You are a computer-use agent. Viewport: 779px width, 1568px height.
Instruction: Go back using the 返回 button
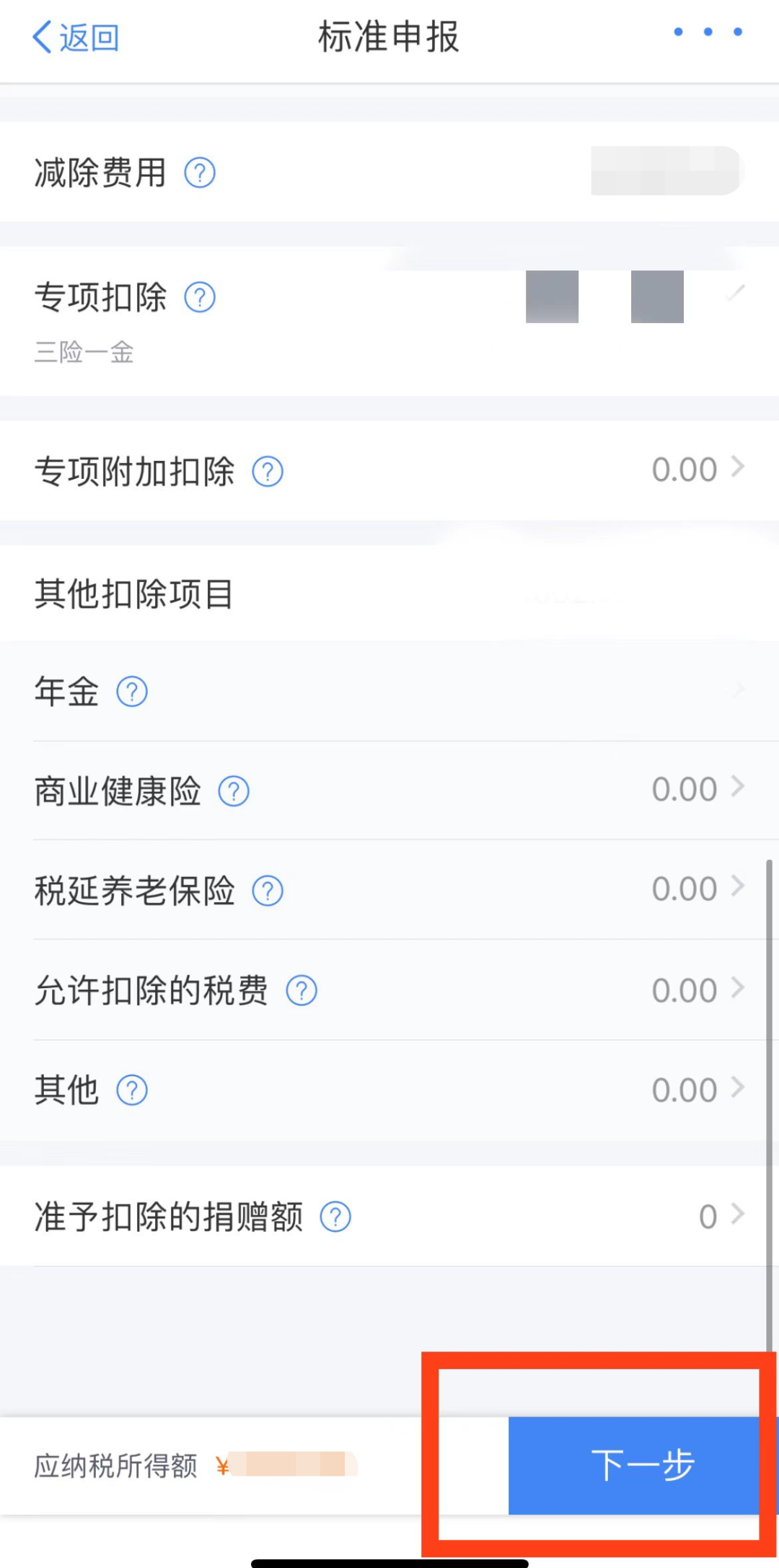[76, 38]
